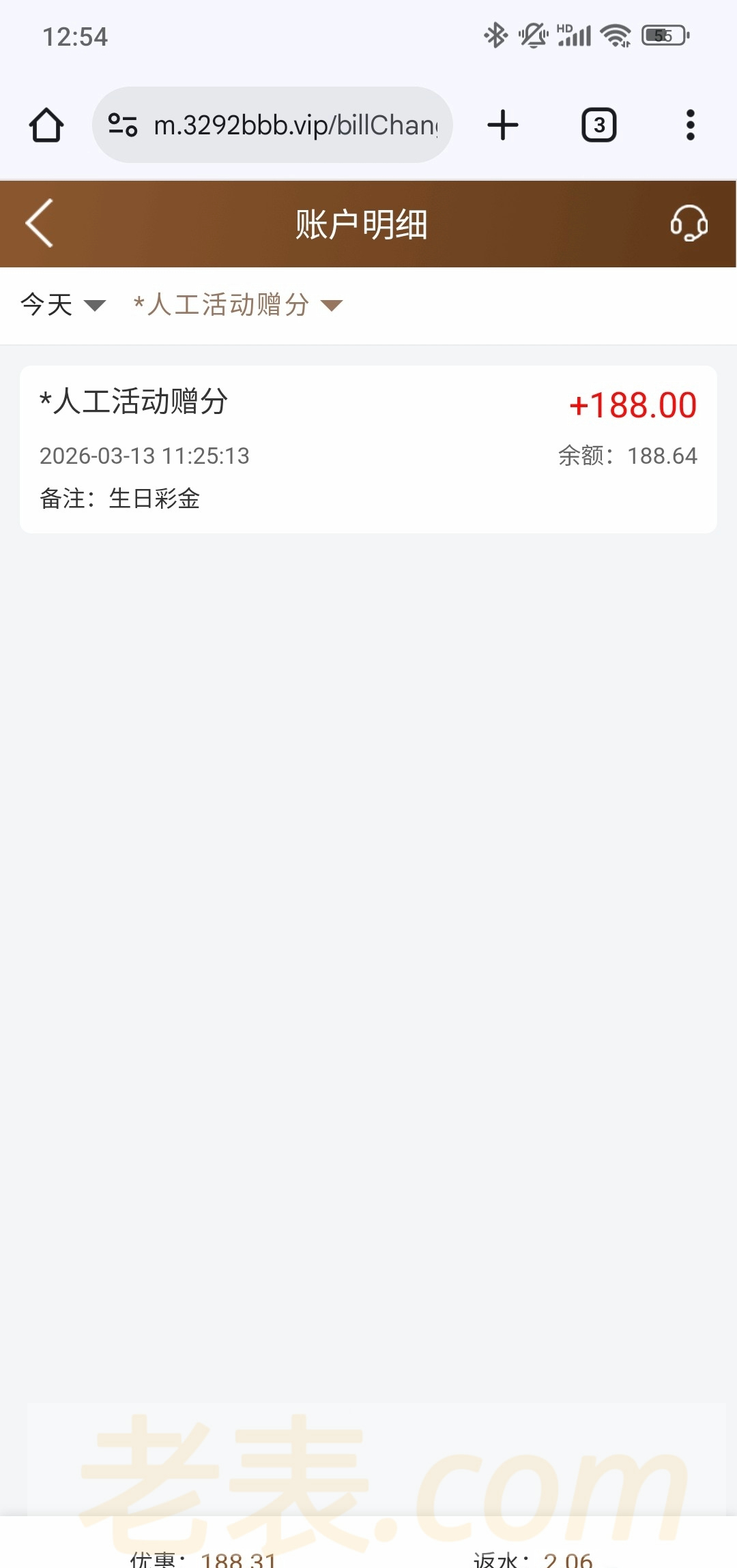
Task: View site info icon in address bar
Action: (x=123, y=125)
